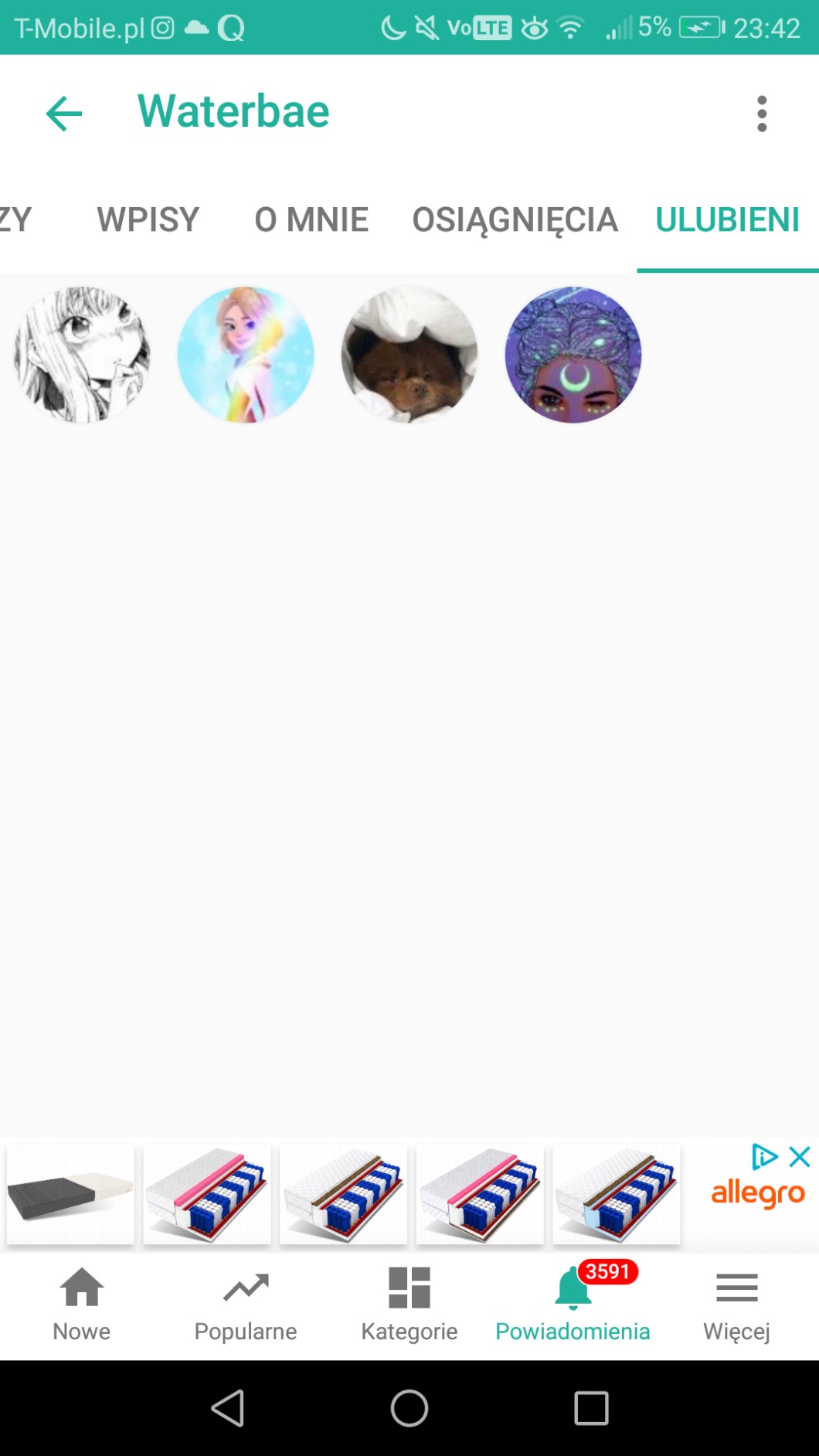Open the brown dog avatar profile

(x=409, y=355)
